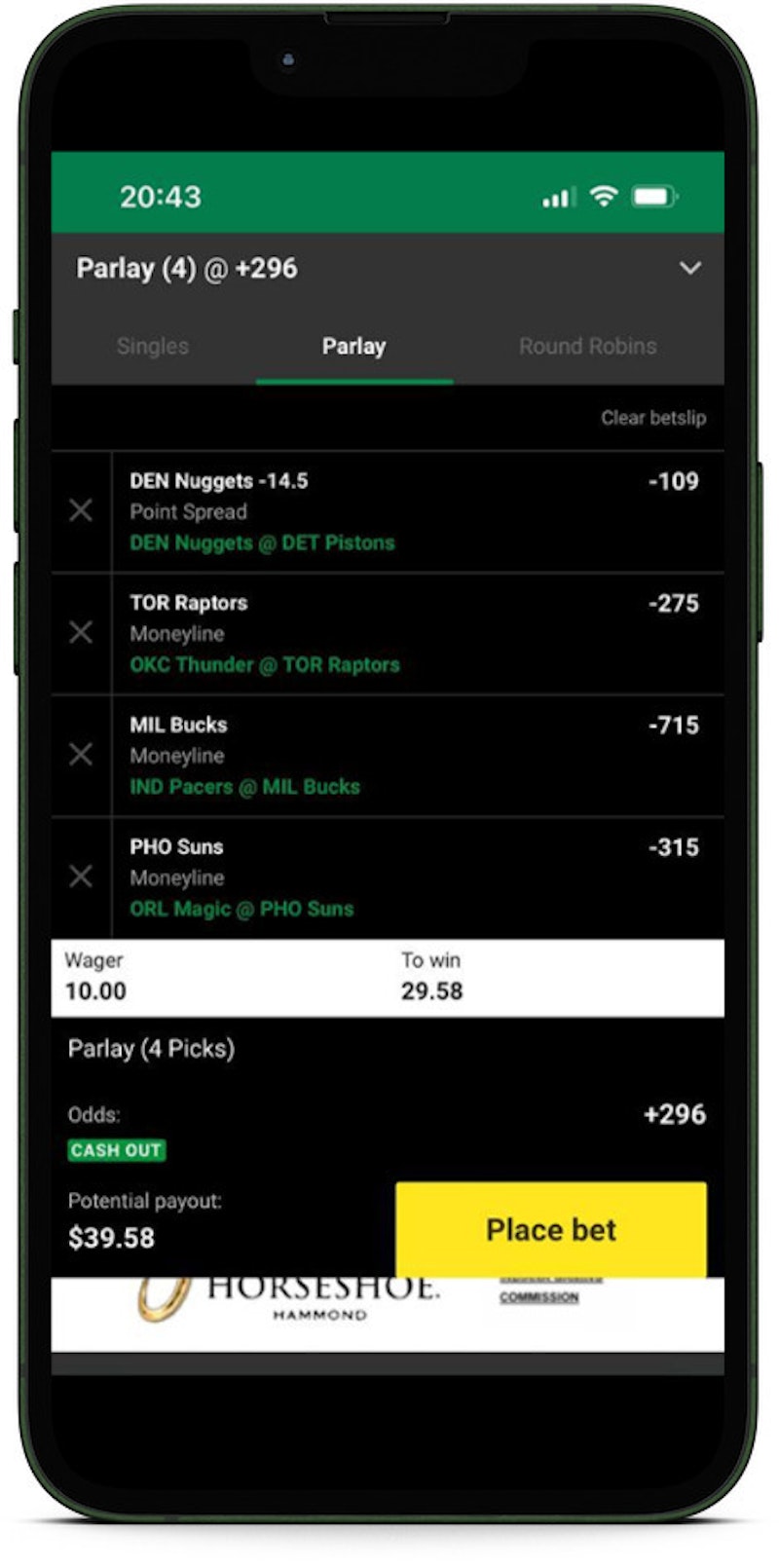
Task: Select the Parlay tab
Action: click(354, 346)
